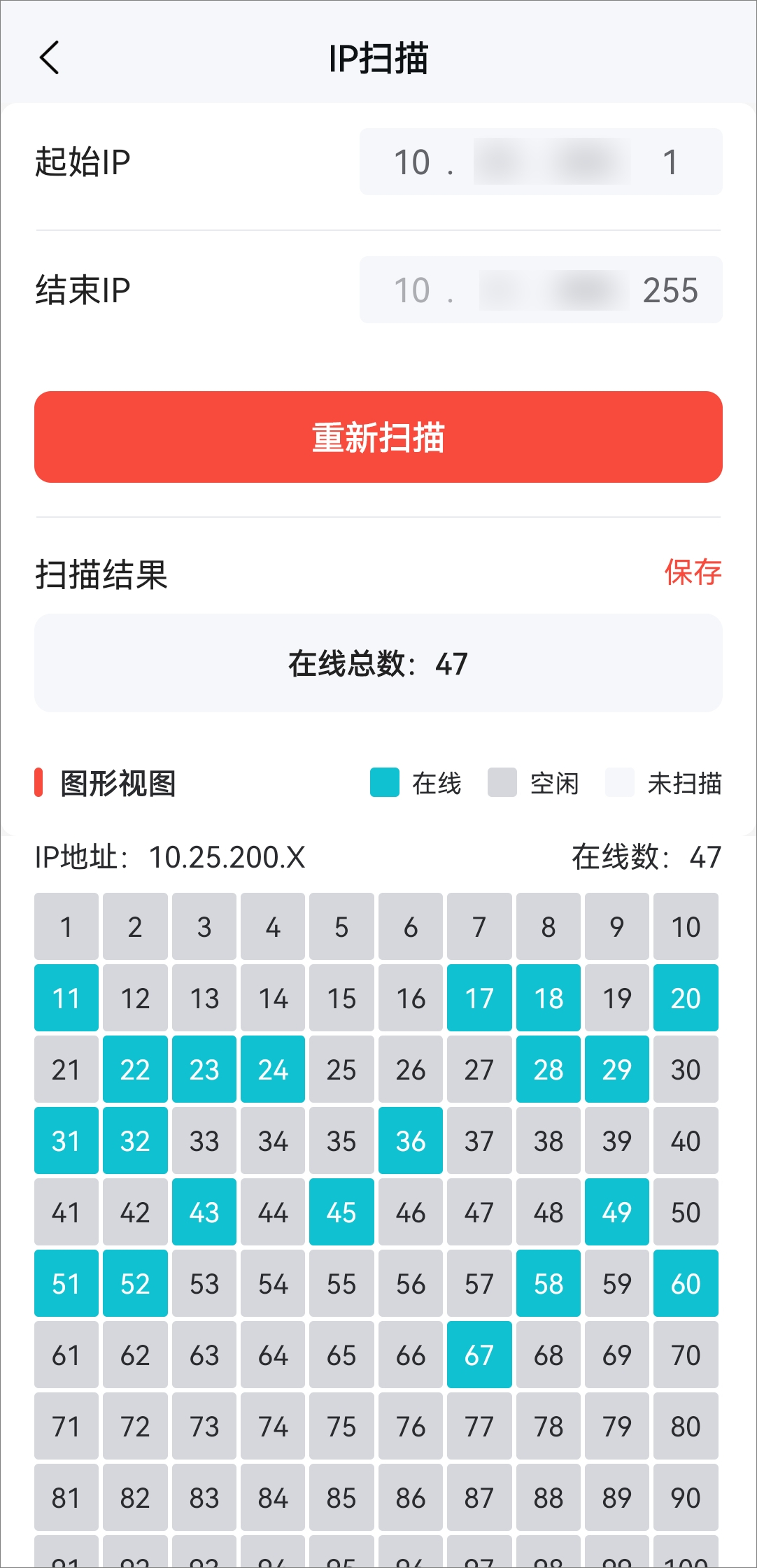Screen dimensions: 757x1568
Task: Open grid cell 58
Action: (548, 1283)
